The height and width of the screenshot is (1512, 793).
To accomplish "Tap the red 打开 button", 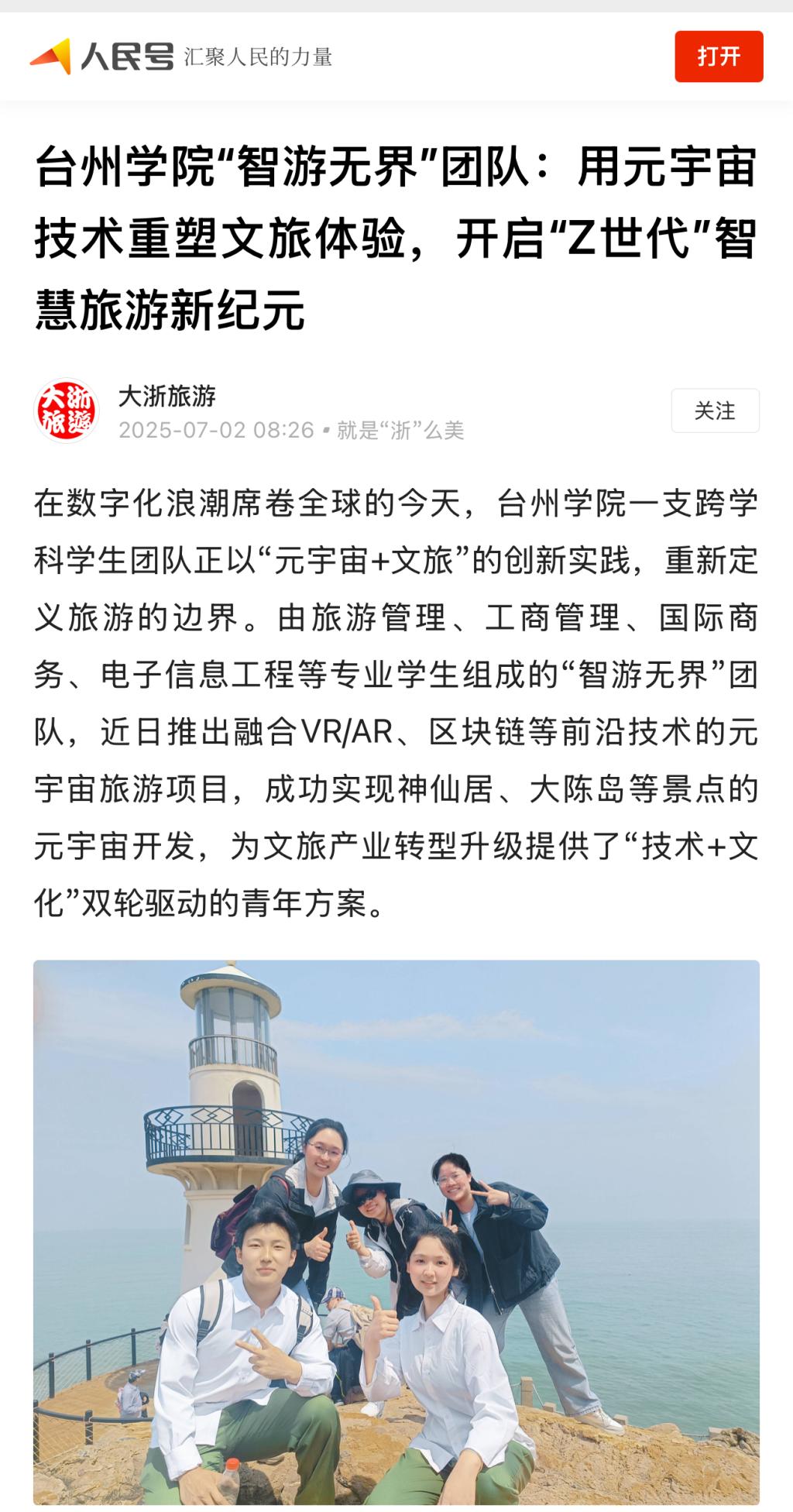I will coord(718,57).
